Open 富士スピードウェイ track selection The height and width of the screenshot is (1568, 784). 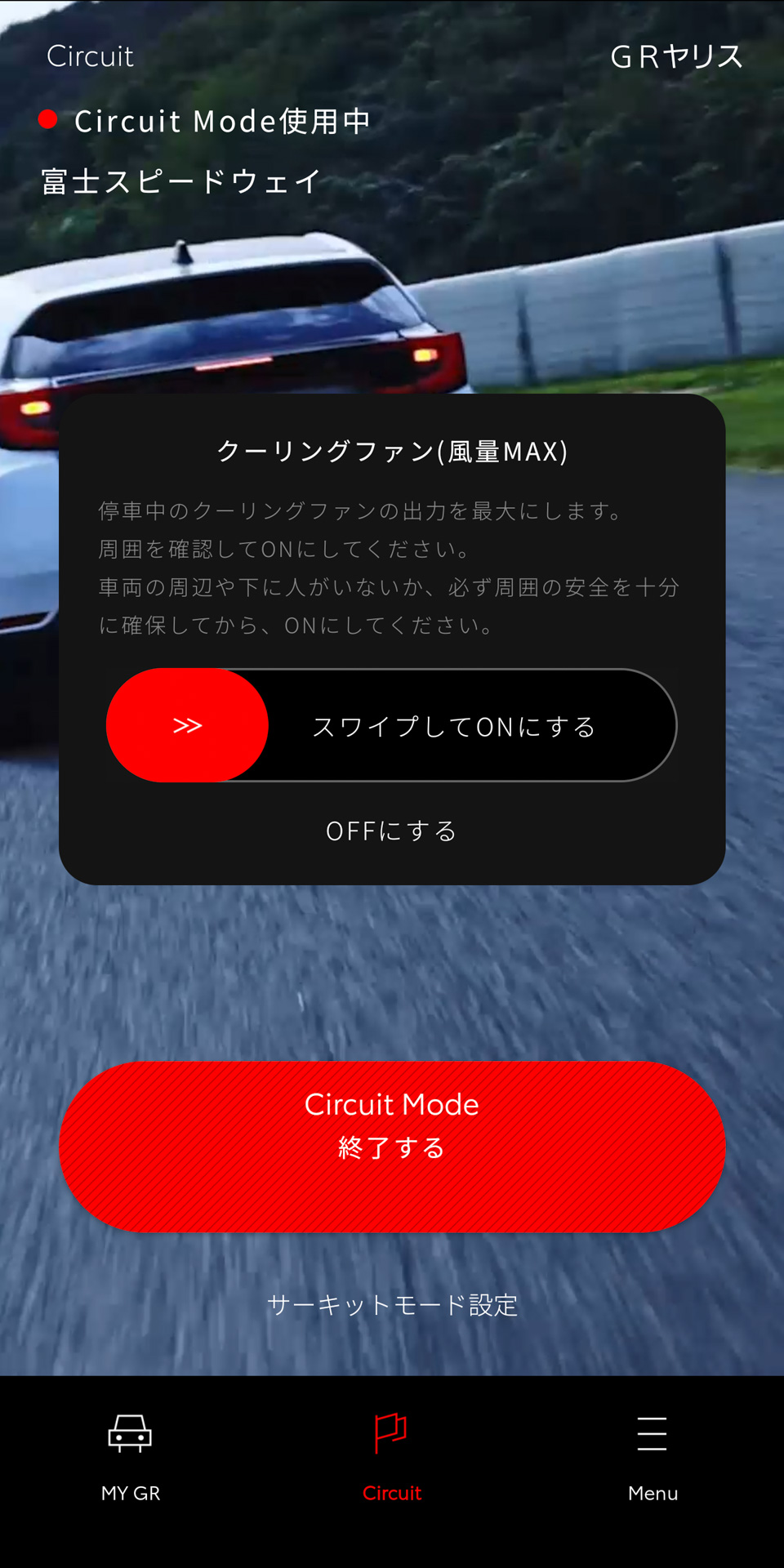180,181
